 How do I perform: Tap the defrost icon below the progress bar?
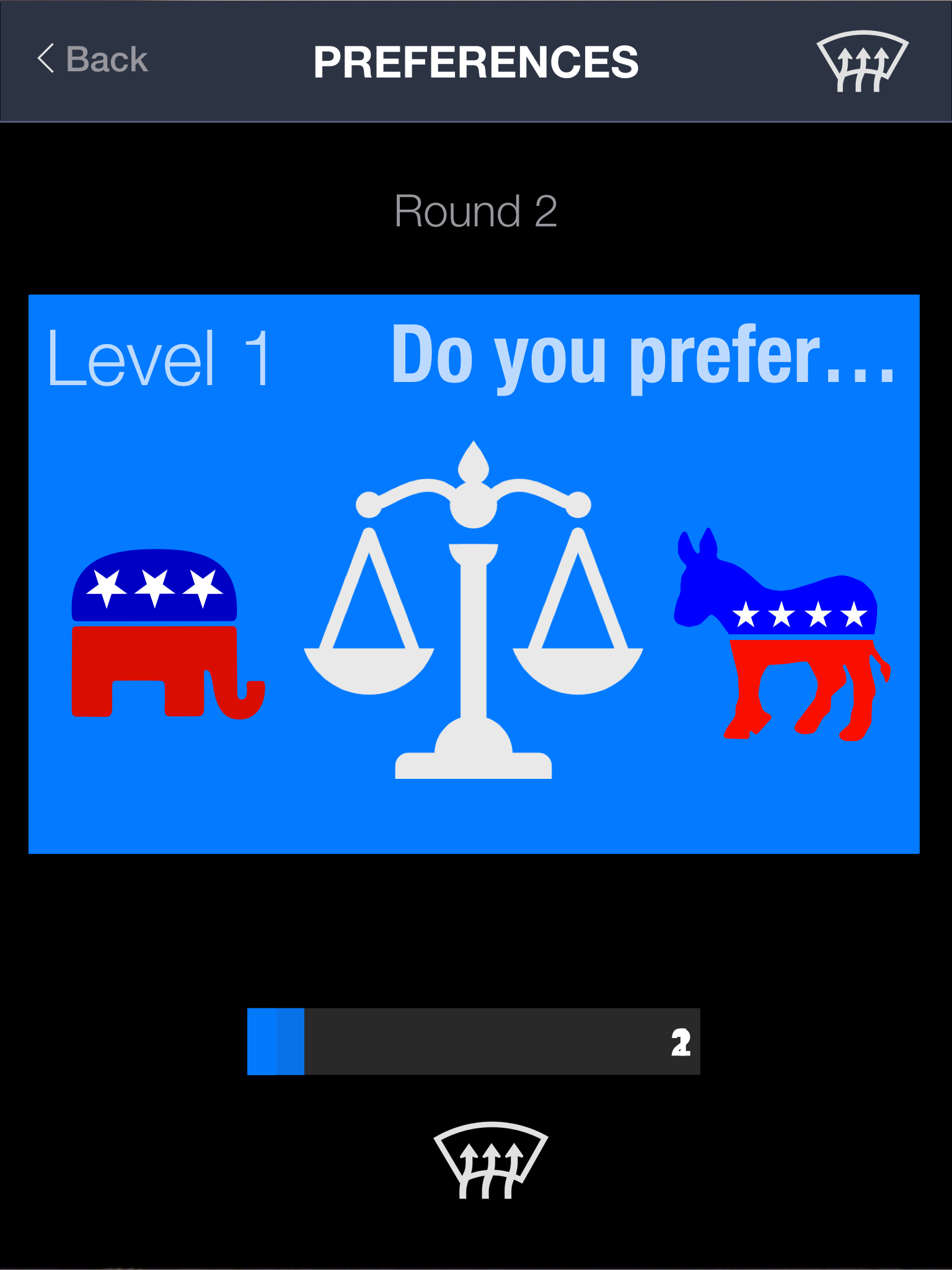click(x=490, y=1160)
